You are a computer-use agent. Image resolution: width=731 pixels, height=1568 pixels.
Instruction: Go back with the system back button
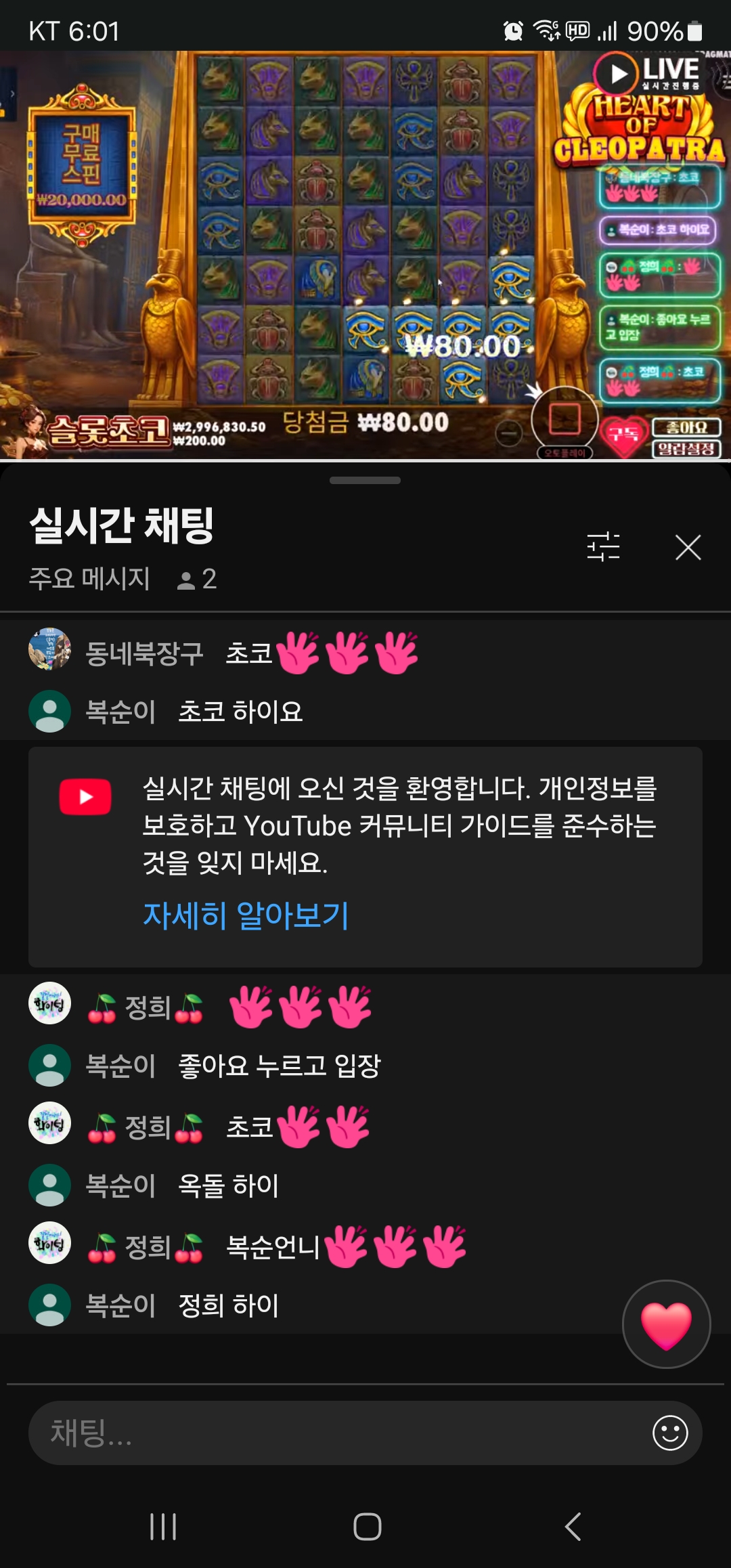tap(573, 1526)
